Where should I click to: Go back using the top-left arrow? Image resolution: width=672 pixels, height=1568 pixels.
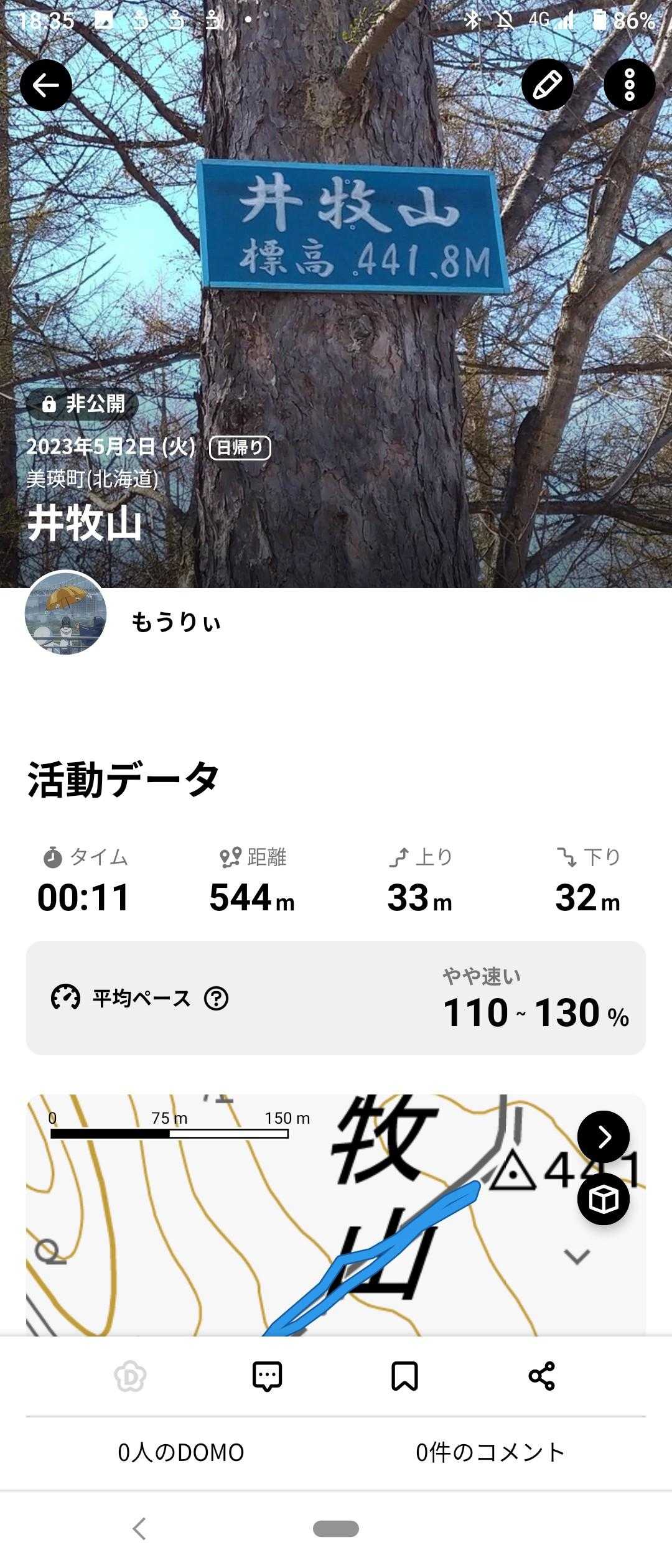click(45, 85)
